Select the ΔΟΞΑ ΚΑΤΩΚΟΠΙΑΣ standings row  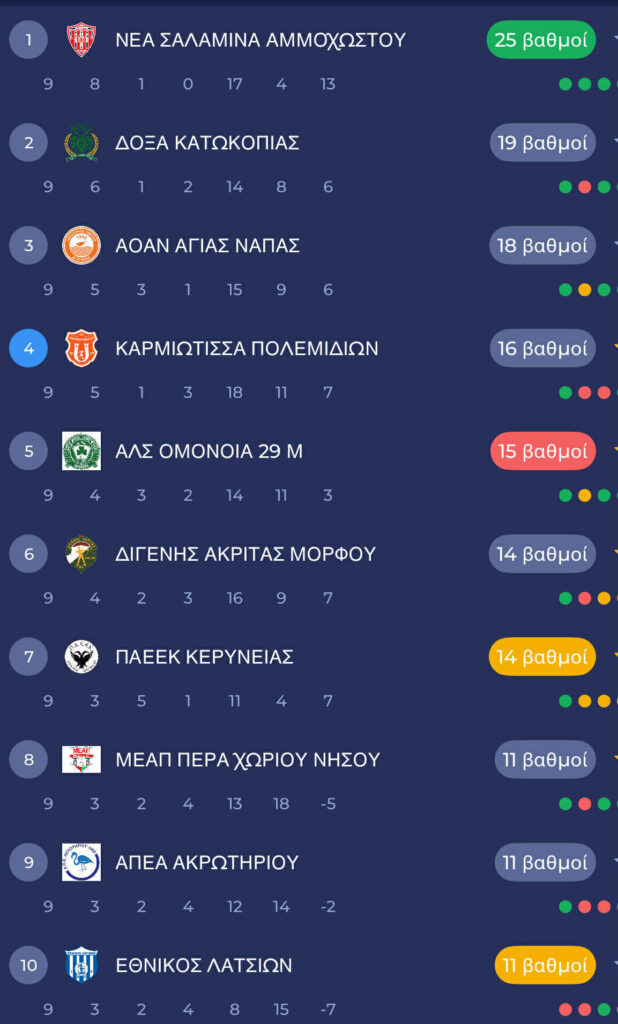coord(207,143)
